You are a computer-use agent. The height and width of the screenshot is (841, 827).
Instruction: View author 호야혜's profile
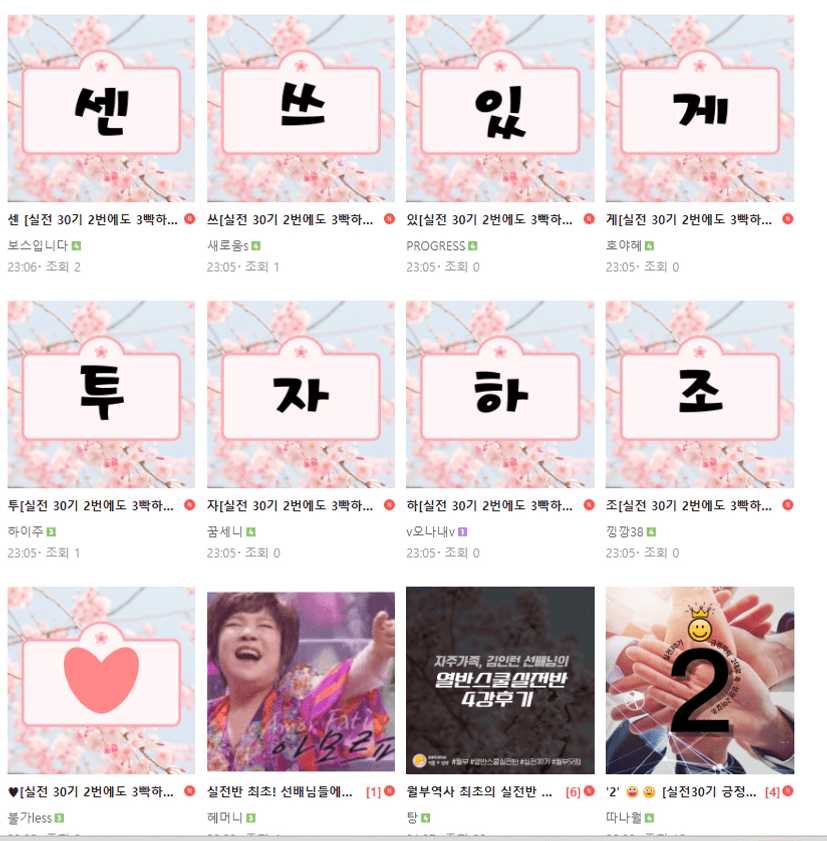(624, 245)
